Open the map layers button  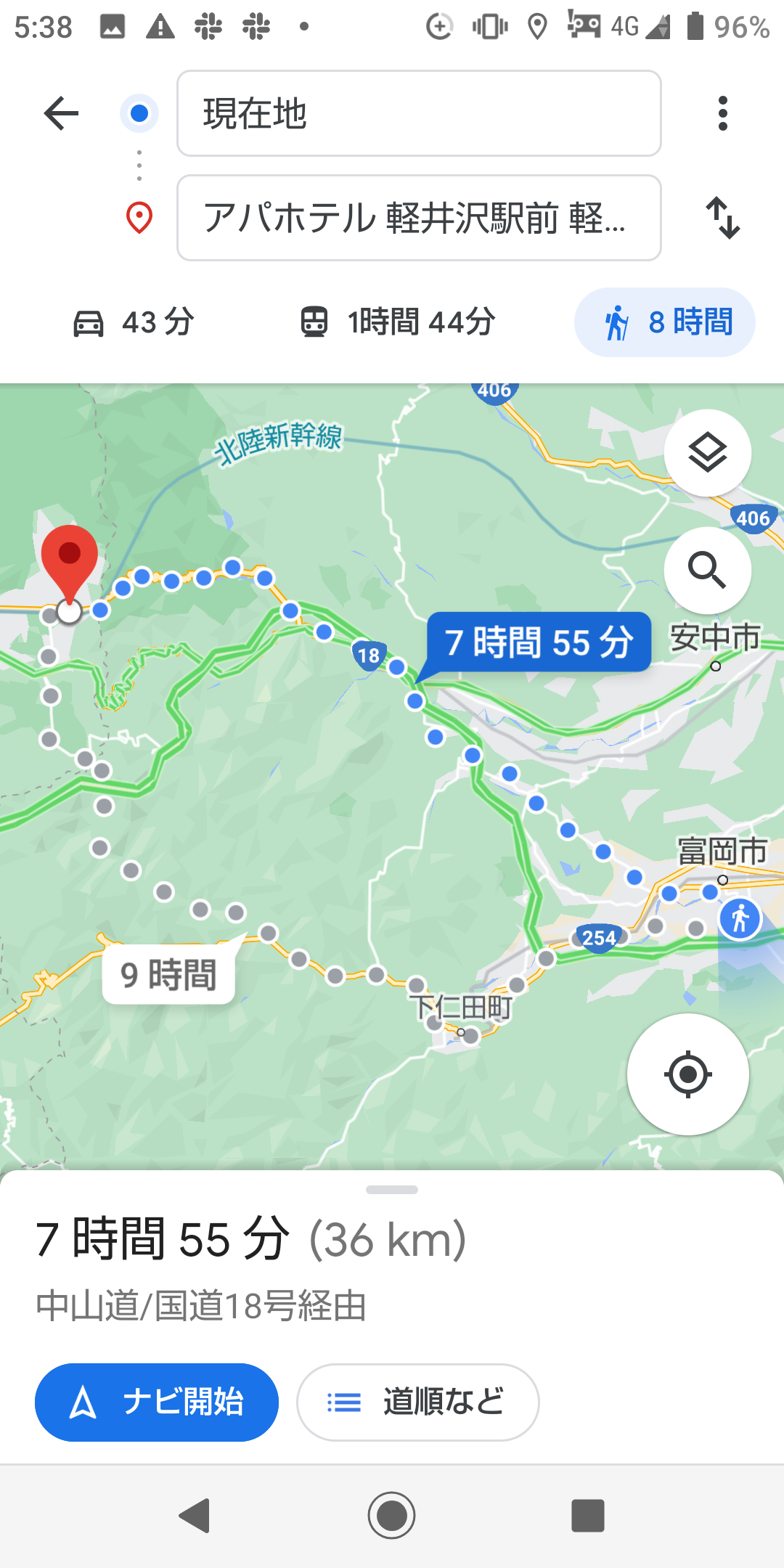(x=708, y=453)
